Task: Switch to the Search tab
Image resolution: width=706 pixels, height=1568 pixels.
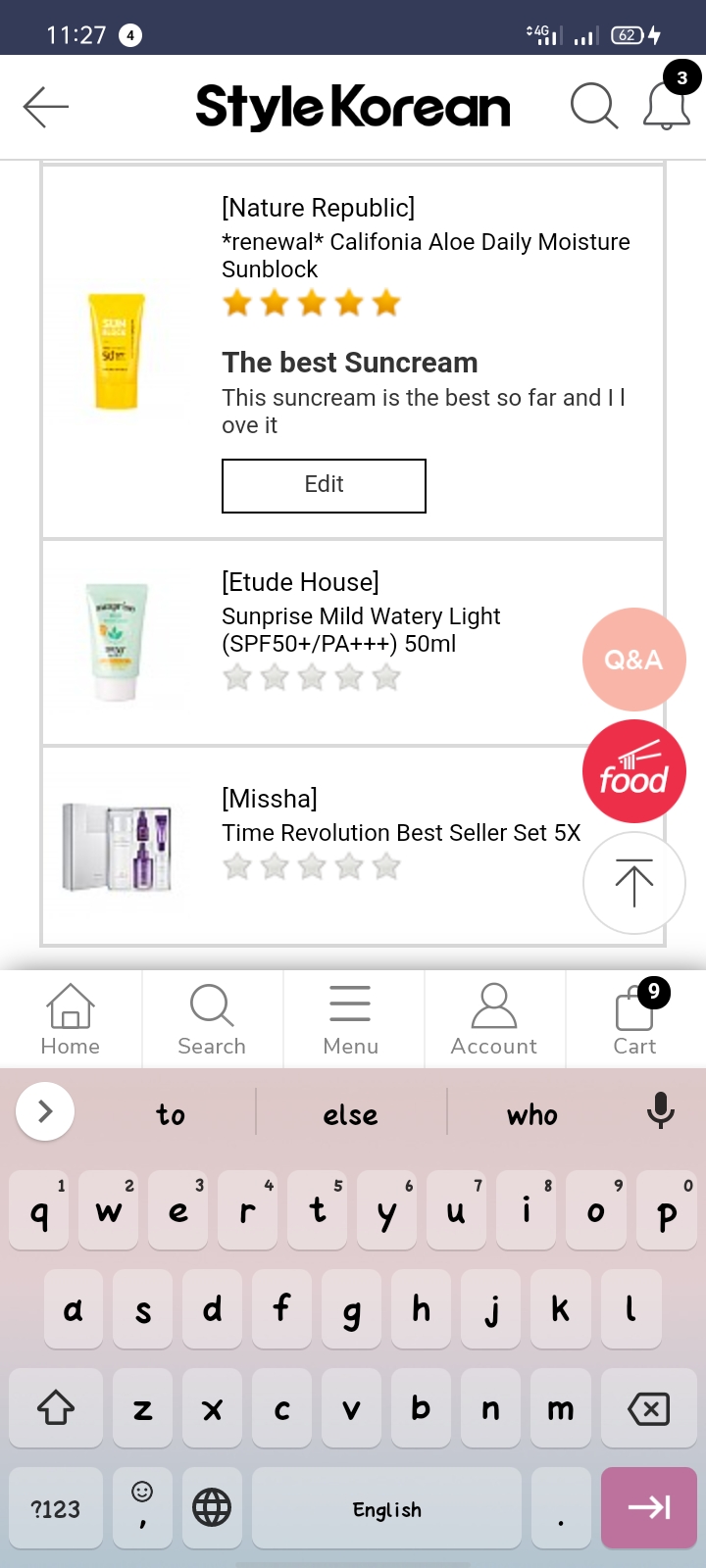Action: coord(212,1019)
